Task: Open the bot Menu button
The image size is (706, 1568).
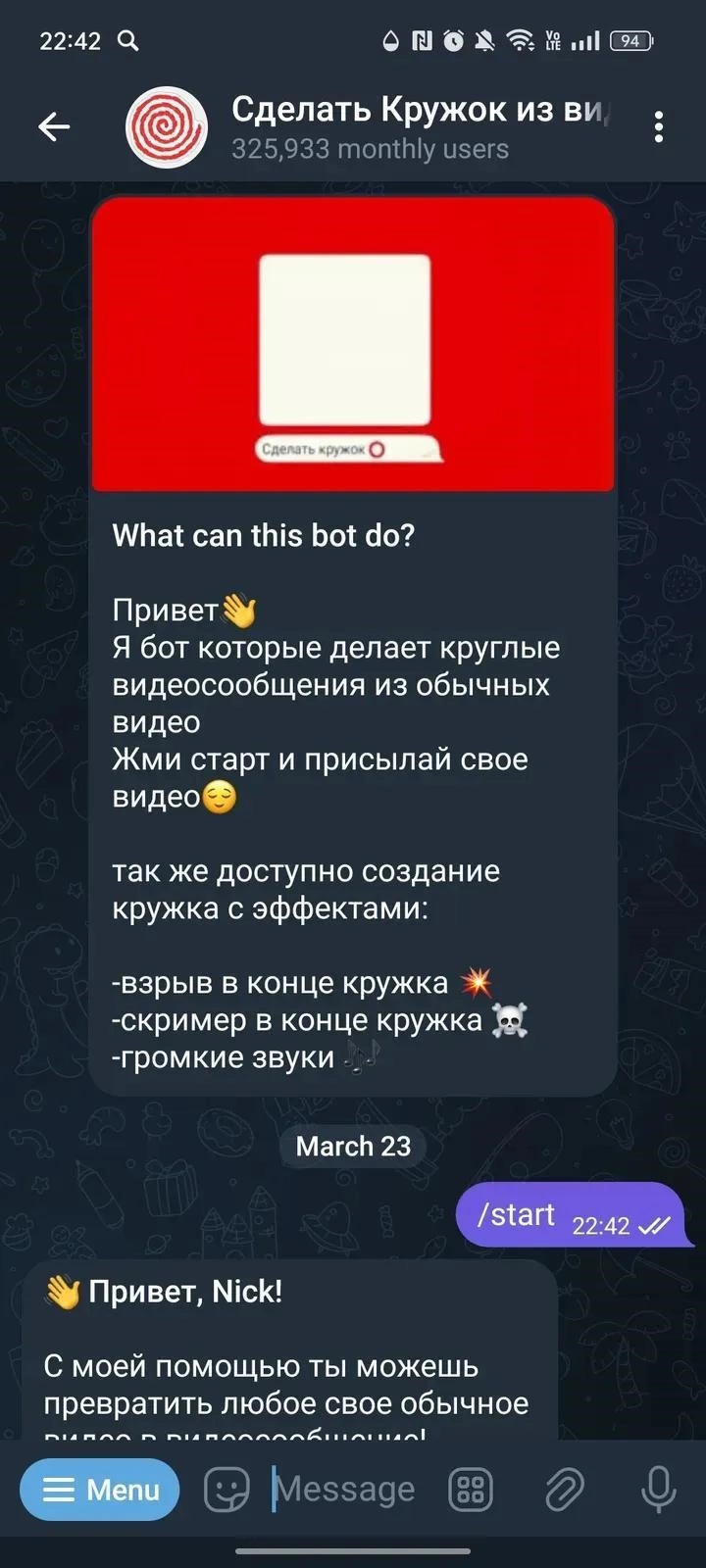Action: coord(100,1490)
